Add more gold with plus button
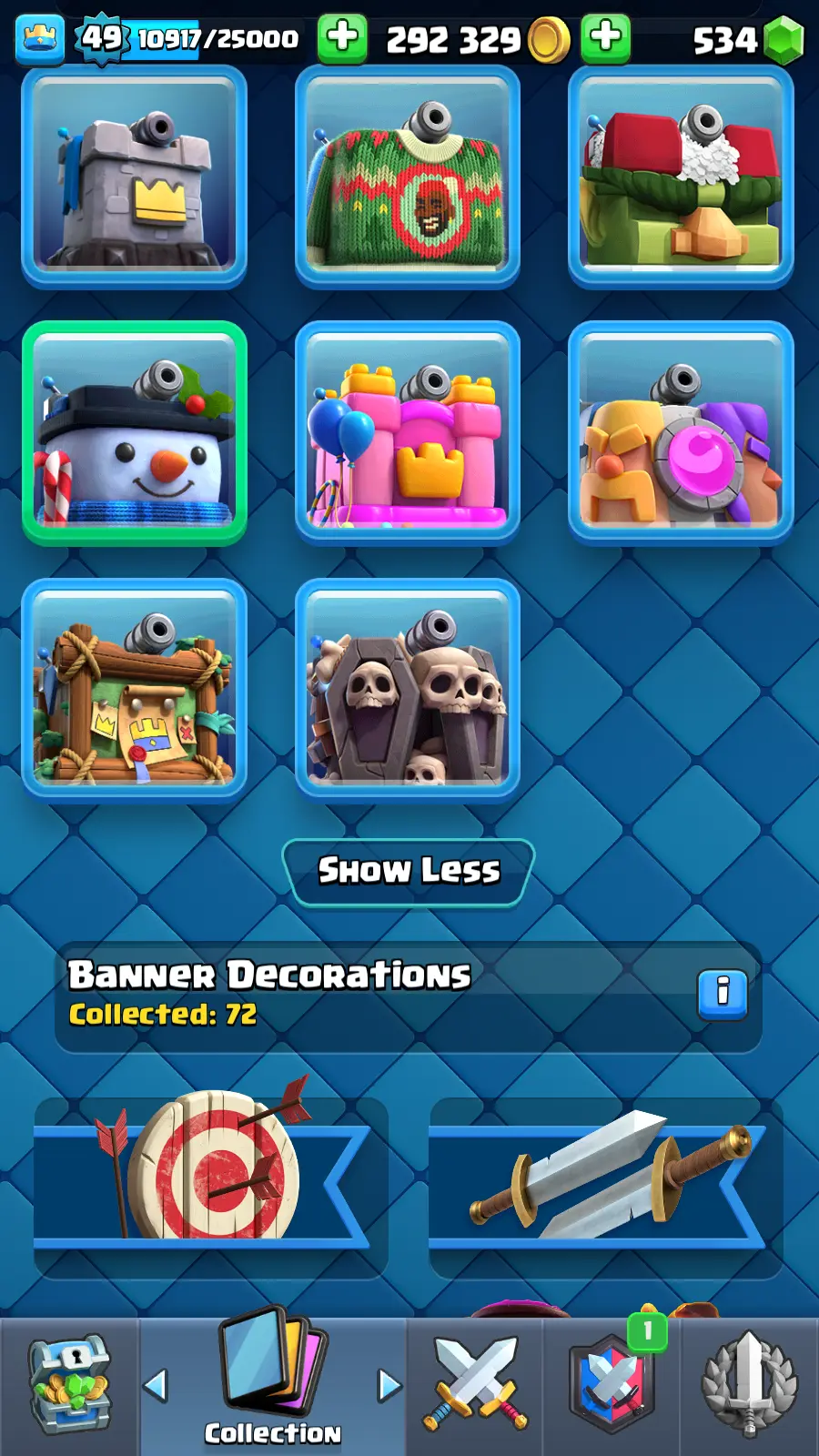This screenshot has height=1456, width=819. [x=606, y=38]
